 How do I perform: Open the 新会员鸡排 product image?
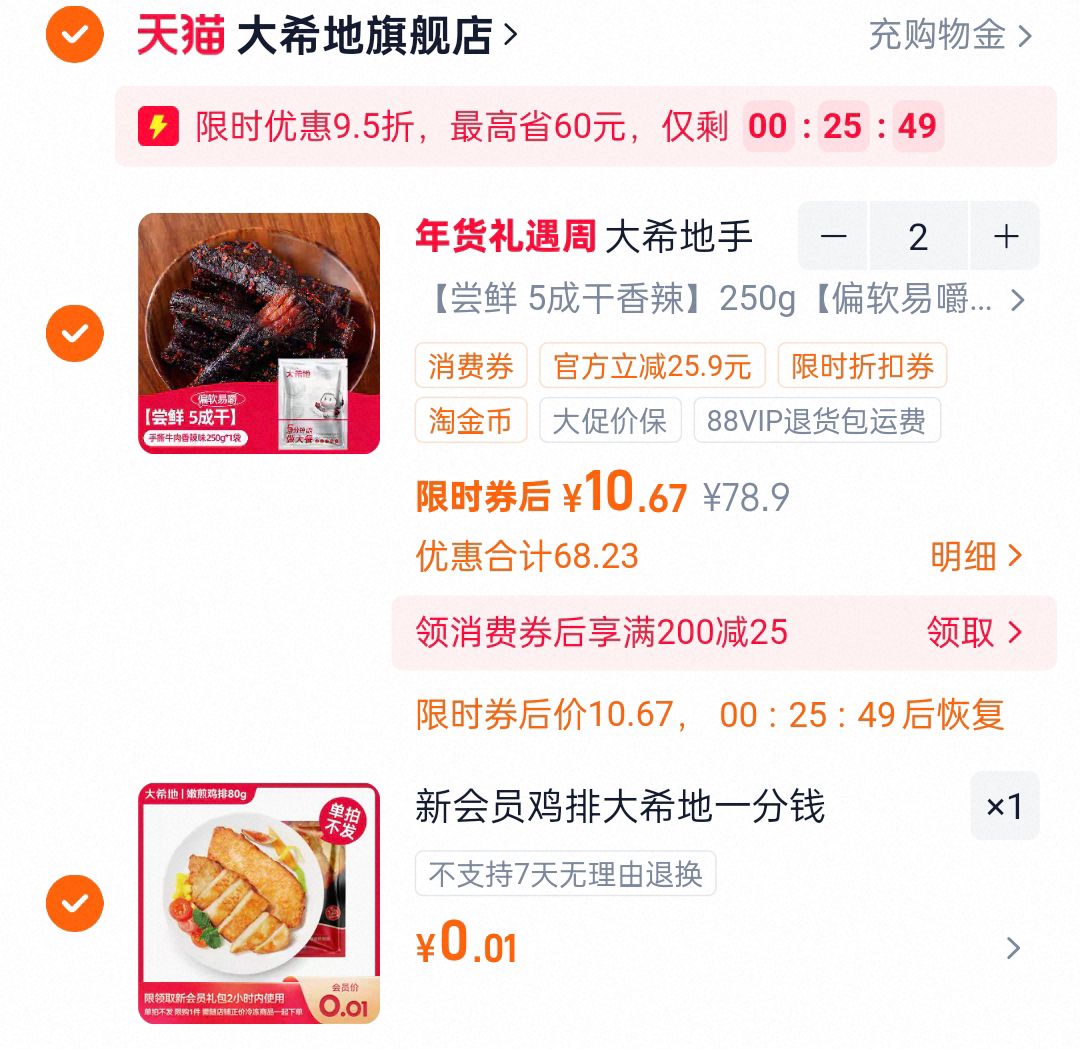coord(259,904)
